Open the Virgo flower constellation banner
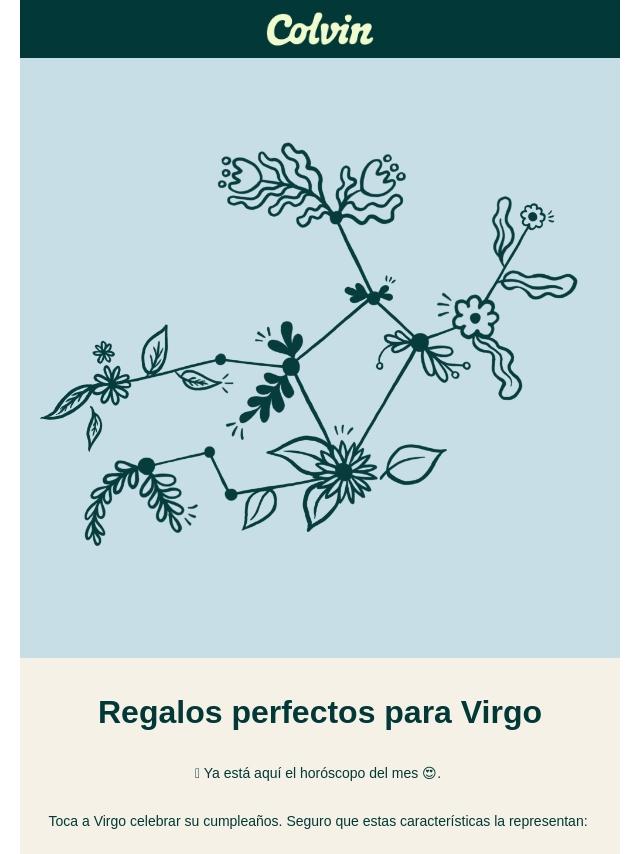The height and width of the screenshot is (854, 640). coord(320,358)
